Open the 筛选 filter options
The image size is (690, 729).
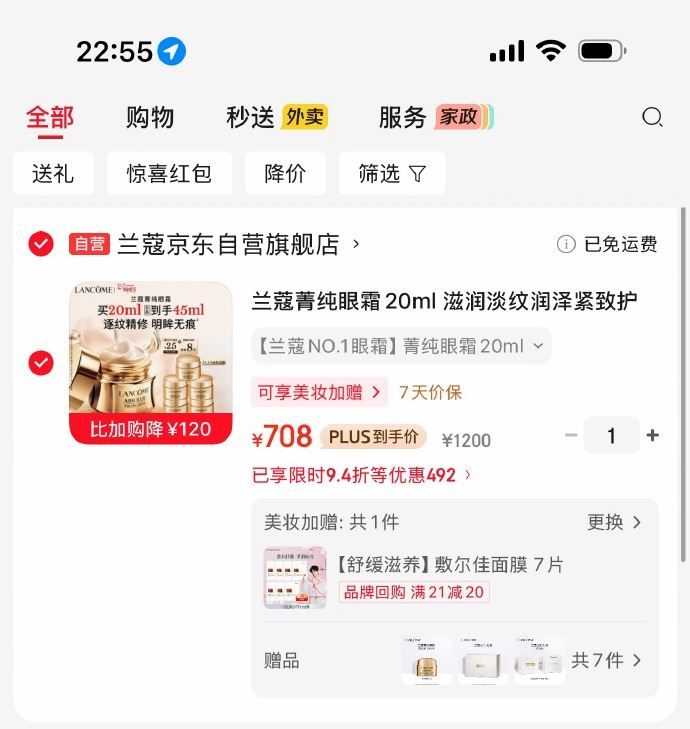click(x=391, y=174)
